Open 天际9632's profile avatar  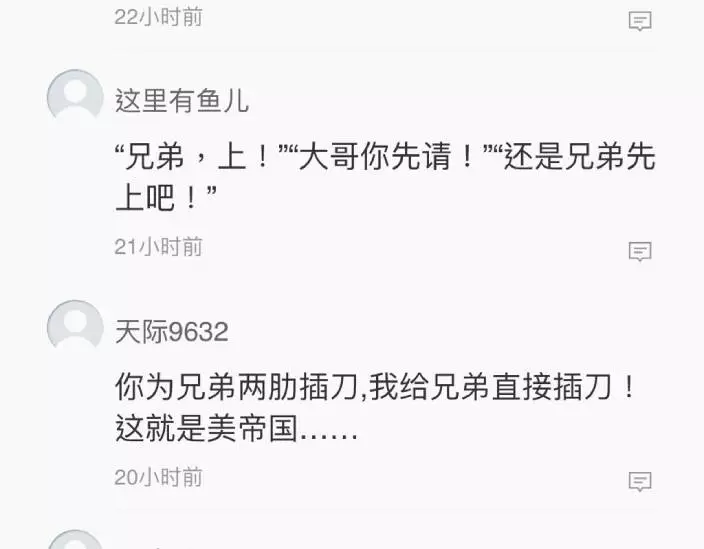[x=75, y=328]
